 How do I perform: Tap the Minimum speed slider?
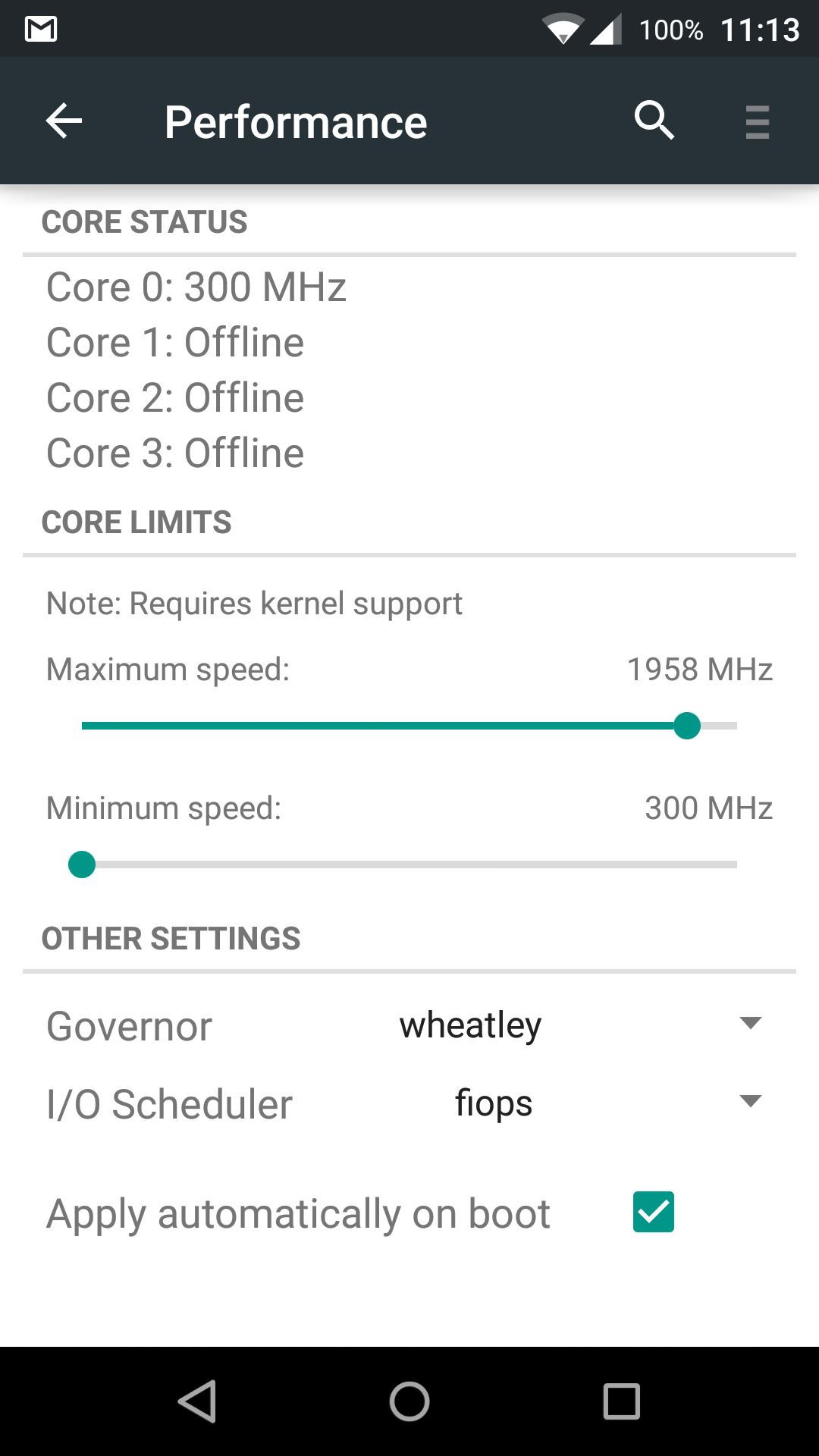click(x=409, y=864)
